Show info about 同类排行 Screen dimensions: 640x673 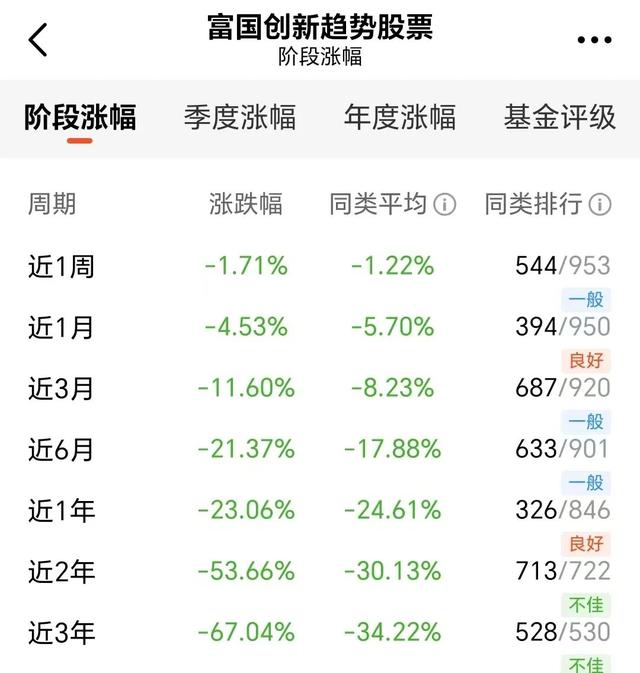click(600, 205)
